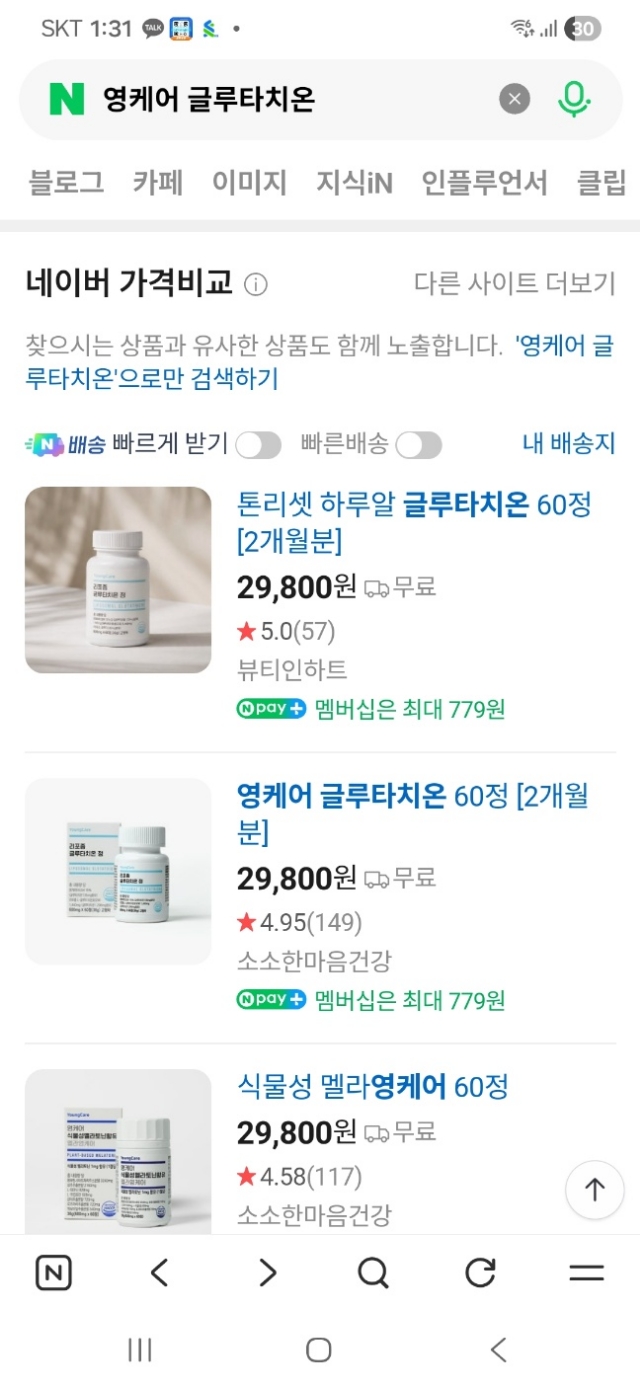Enable the 빠른배송 switch
This screenshot has height=1386, width=640.
pyautogui.click(x=418, y=445)
